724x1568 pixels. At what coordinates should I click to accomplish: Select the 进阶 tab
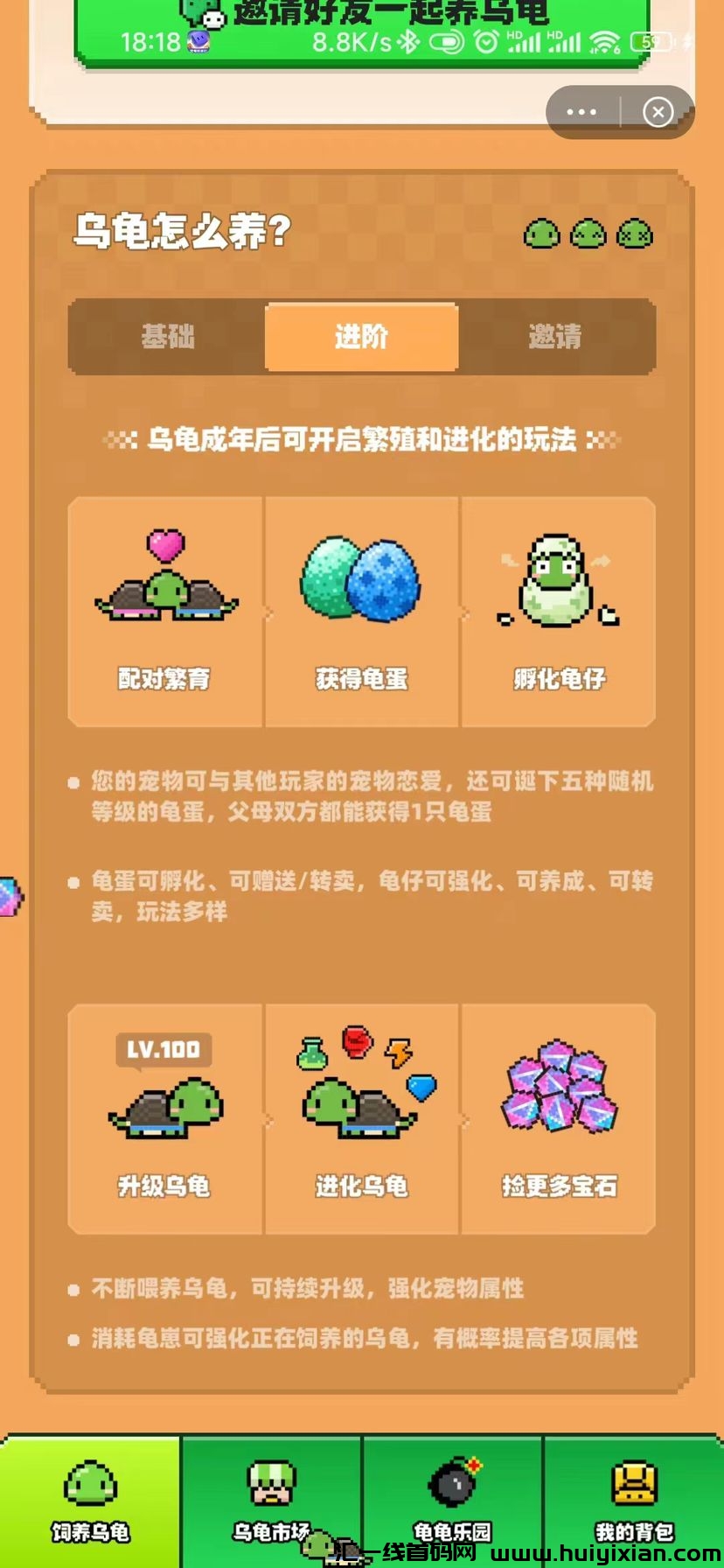361,337
